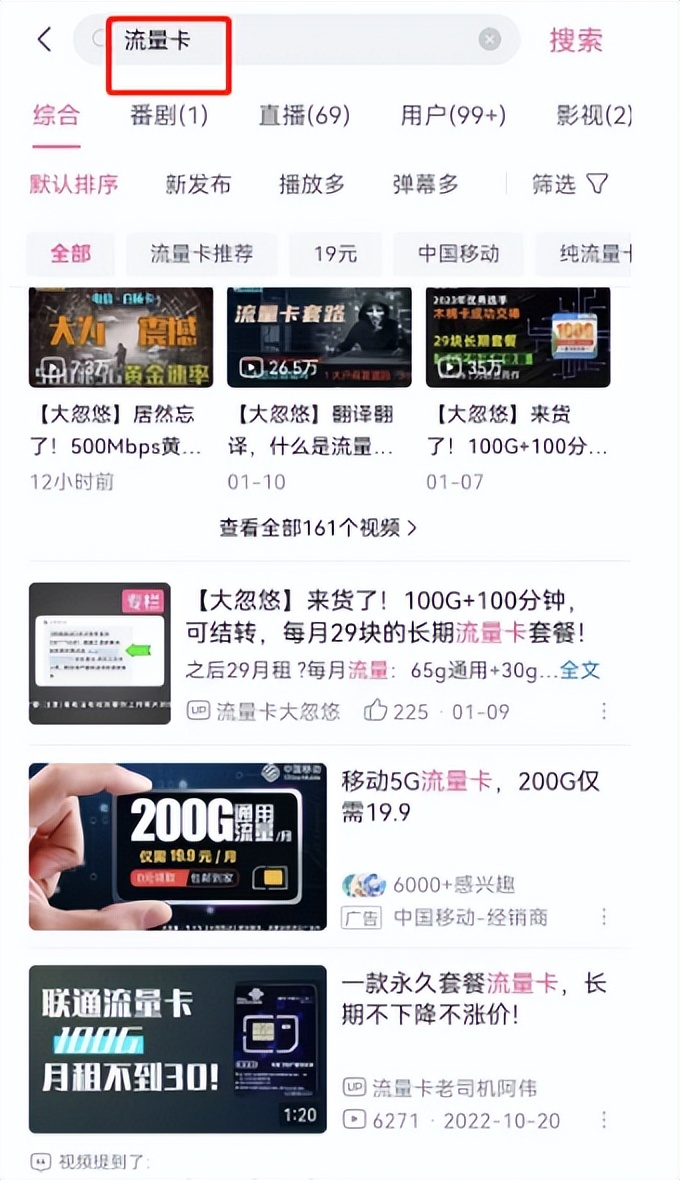Select the 中国移动 filter chip

pos(458,254)
